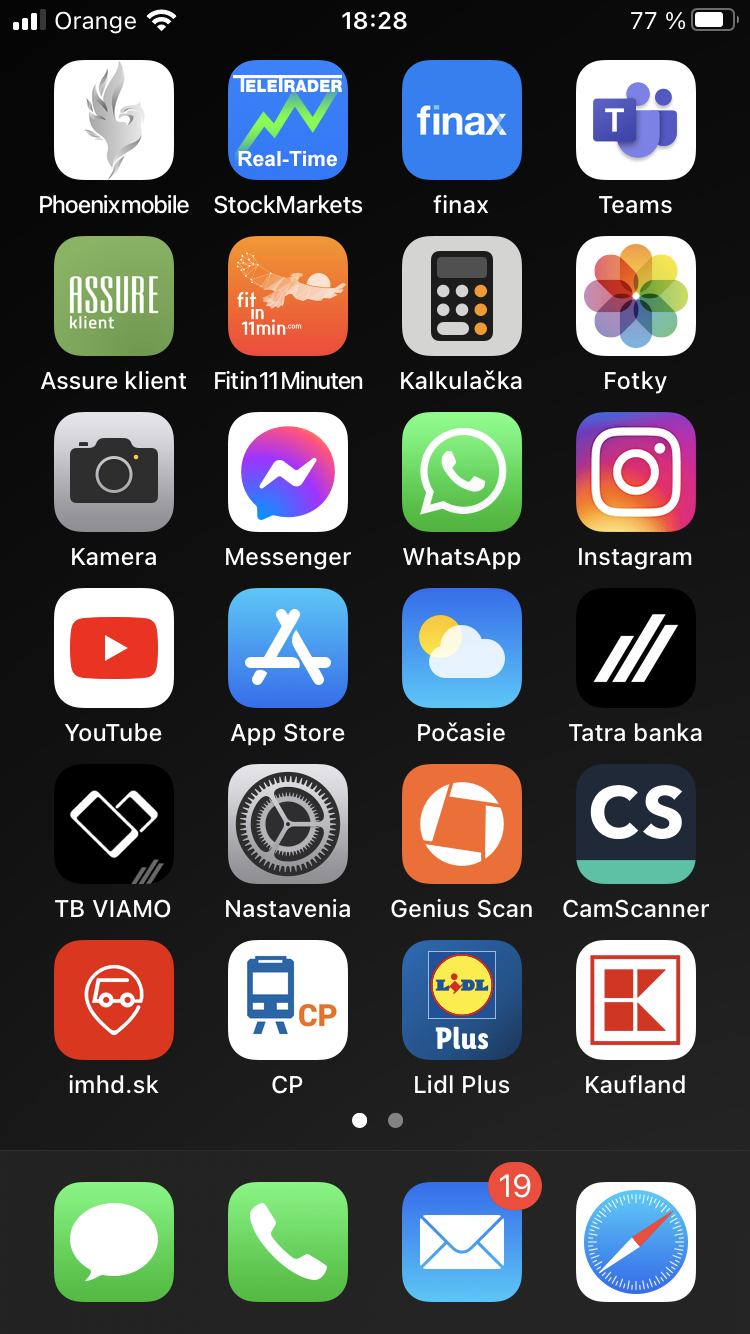
Task: Open the finax app
Action: pos(462,120)
